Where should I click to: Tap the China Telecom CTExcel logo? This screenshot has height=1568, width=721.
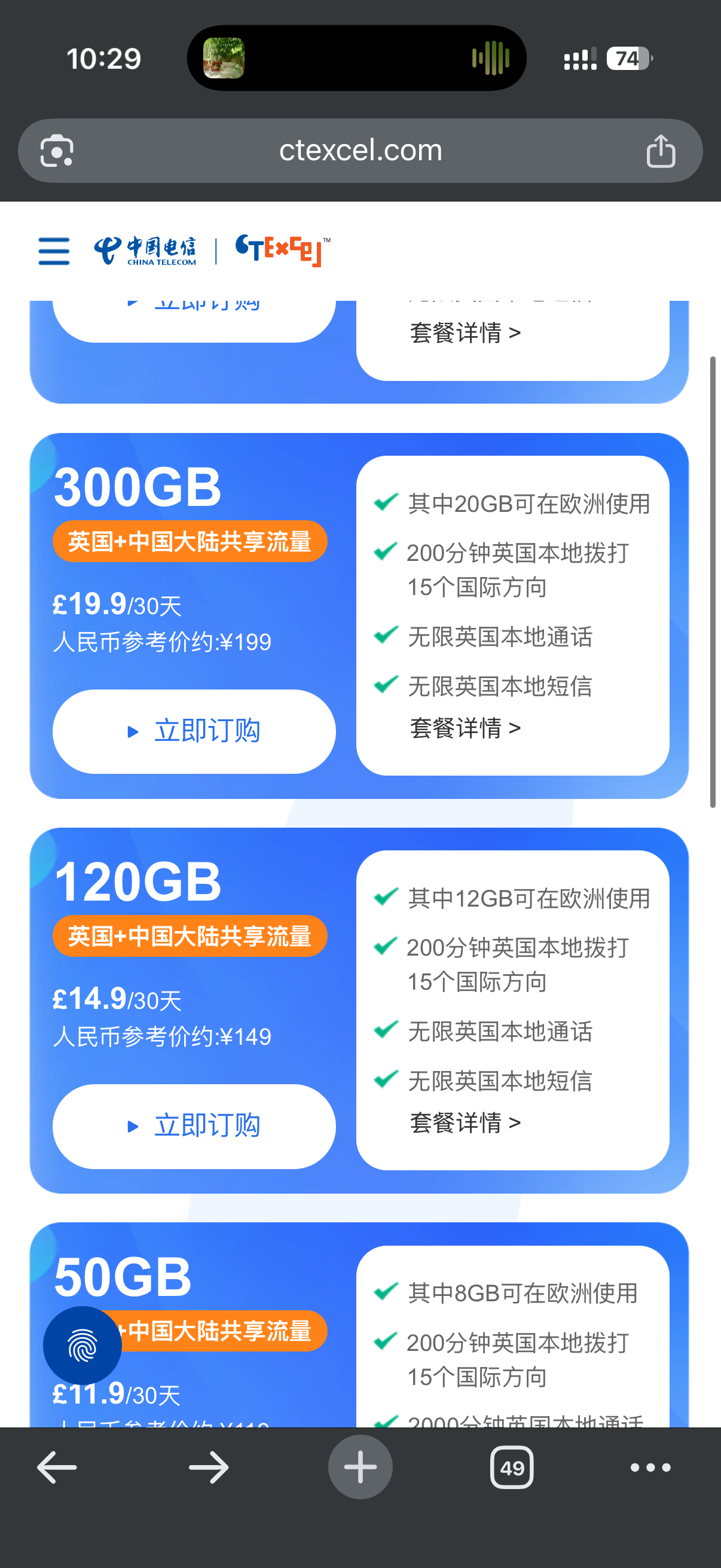tap(213, 251)
